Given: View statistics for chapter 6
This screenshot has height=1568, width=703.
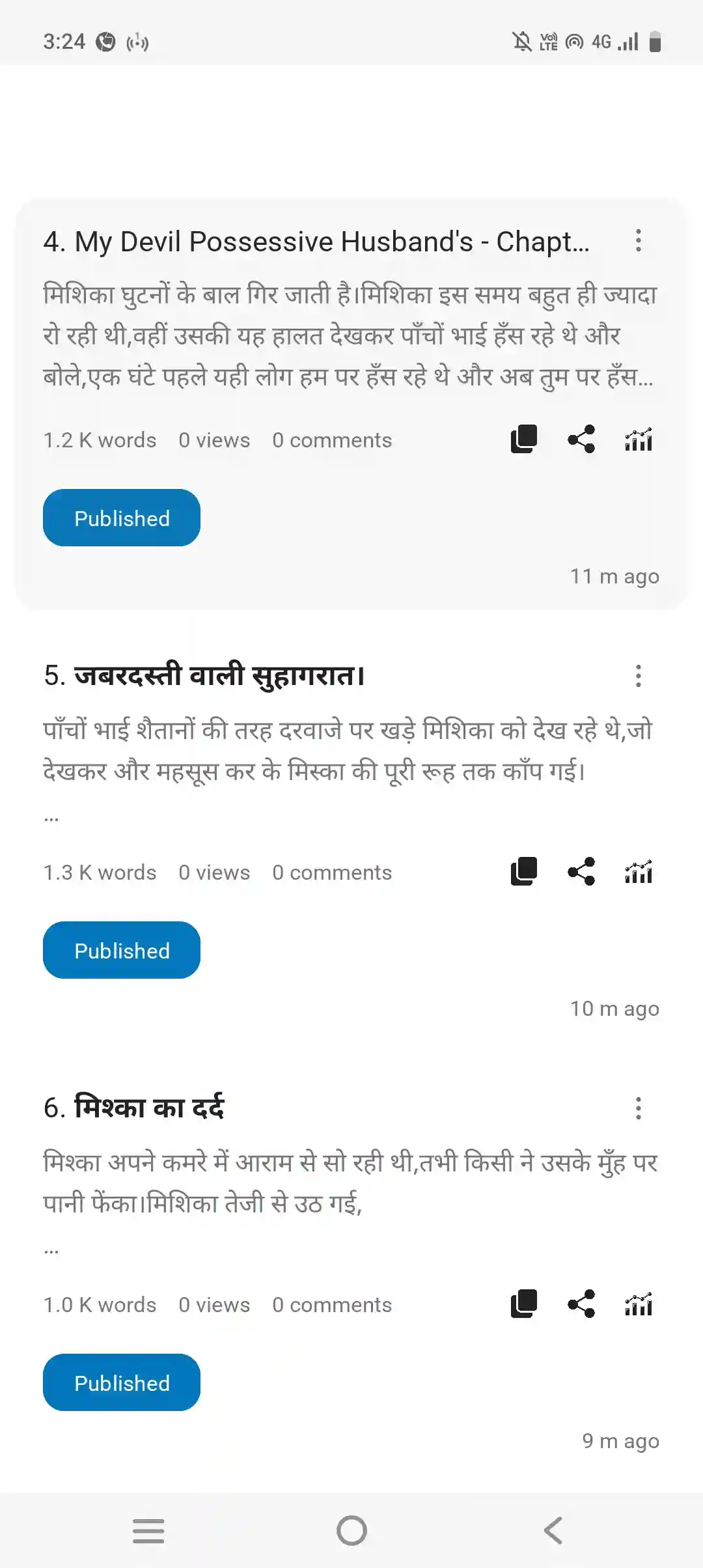Looking at the screenshot, I should pos(639,1304).
